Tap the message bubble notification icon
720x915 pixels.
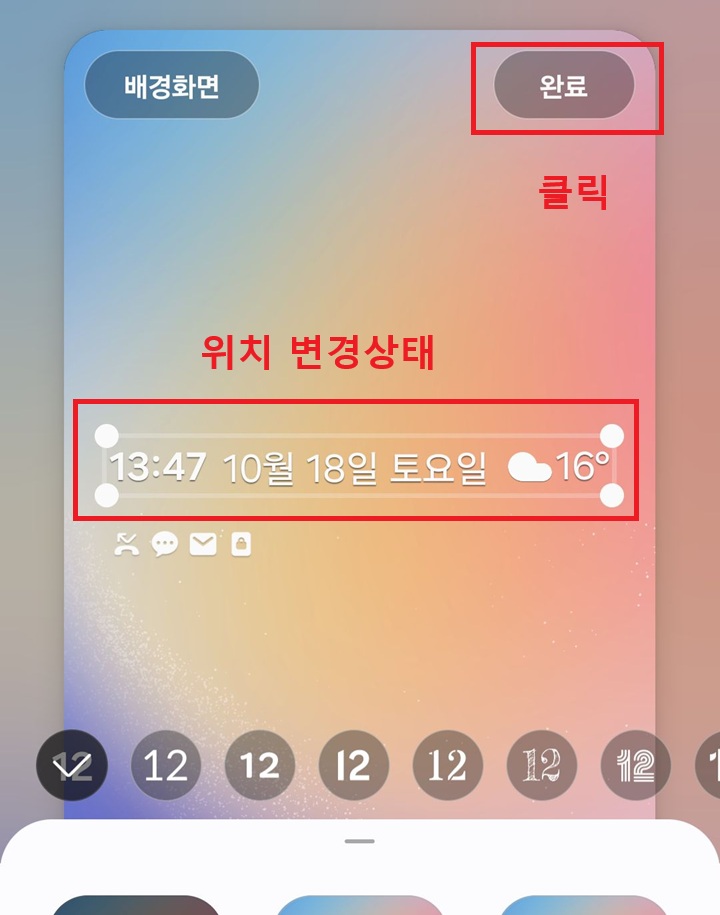click(164, 545)
